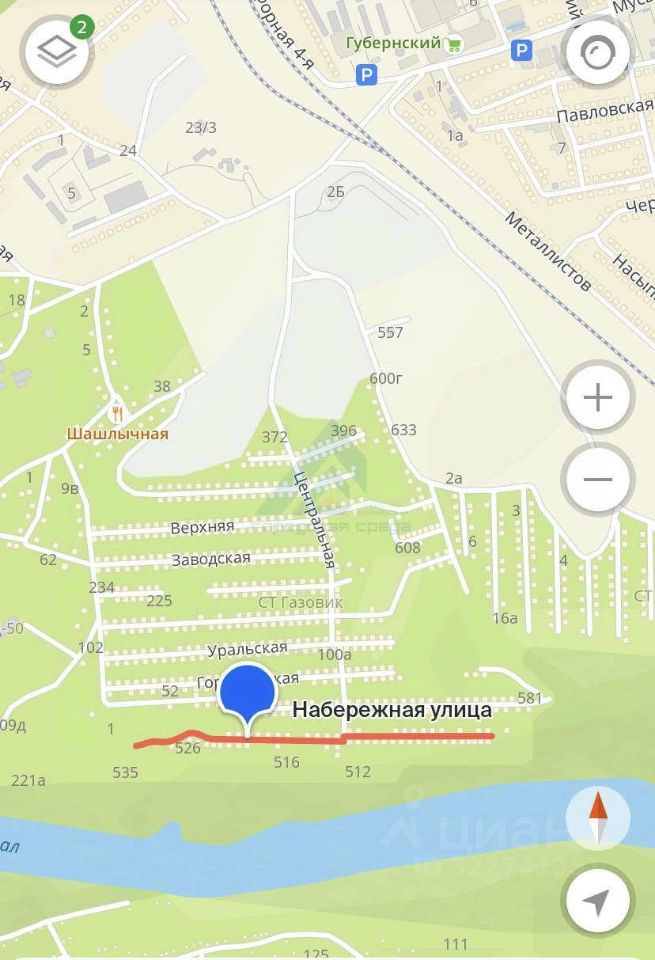Reset map orientation with the compass
This screenshot has height=960, width=655.
click(x=598, y=817)
